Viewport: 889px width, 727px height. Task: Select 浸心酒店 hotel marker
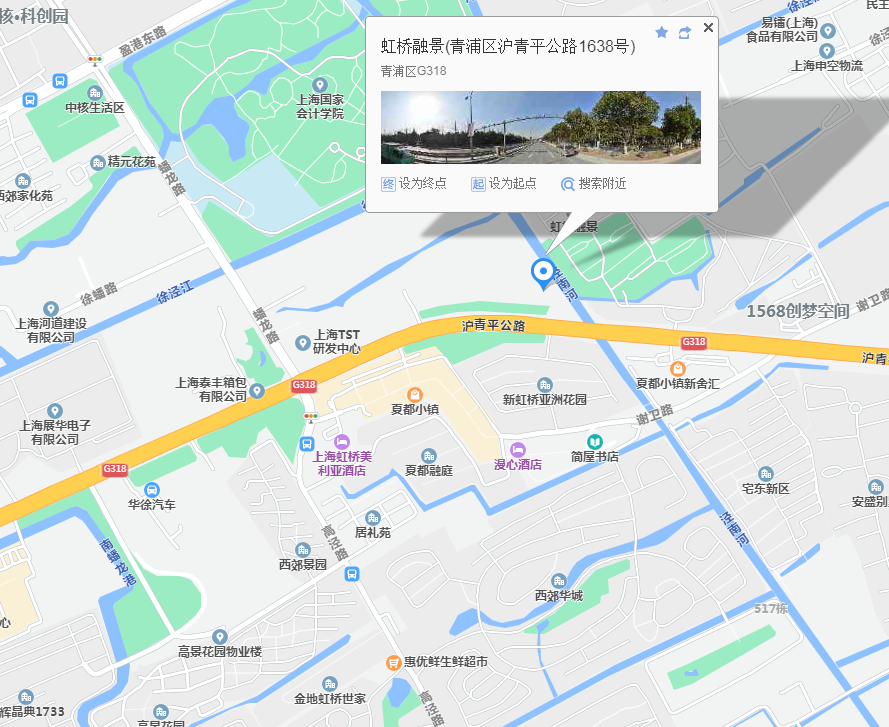[x=518, y=450]
